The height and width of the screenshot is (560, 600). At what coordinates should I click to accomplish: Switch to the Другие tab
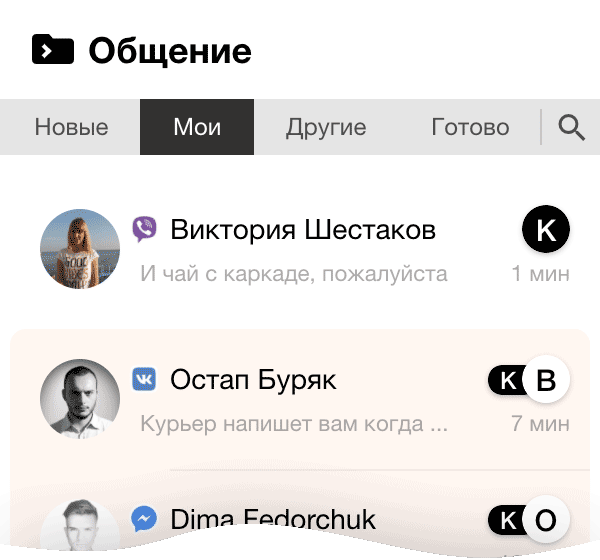click(326, 128)
